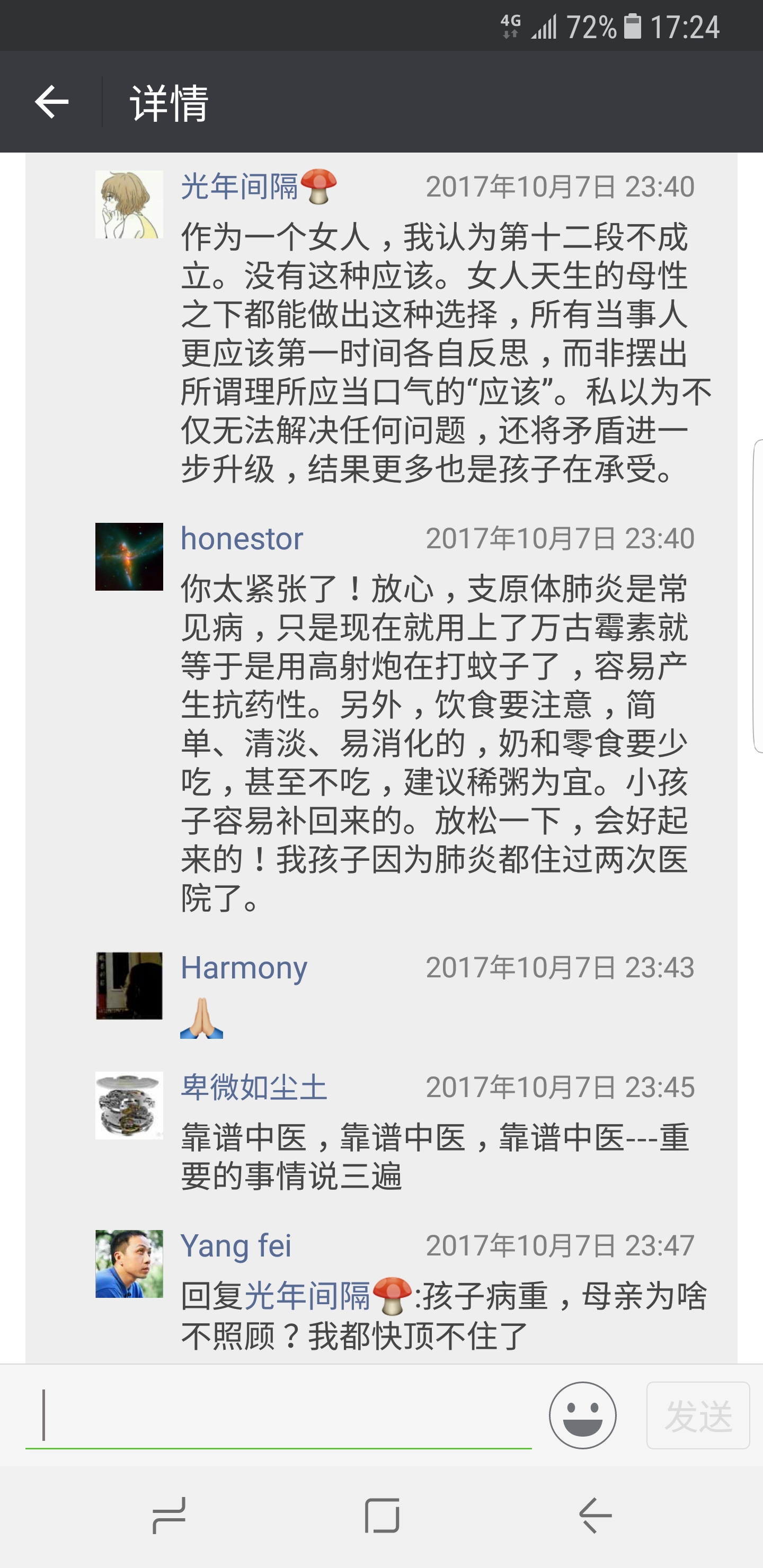Tap the username 光年间隔 on the first comment
The height and width of the screenshot is (1568, 763).
[x=239, y=186]
